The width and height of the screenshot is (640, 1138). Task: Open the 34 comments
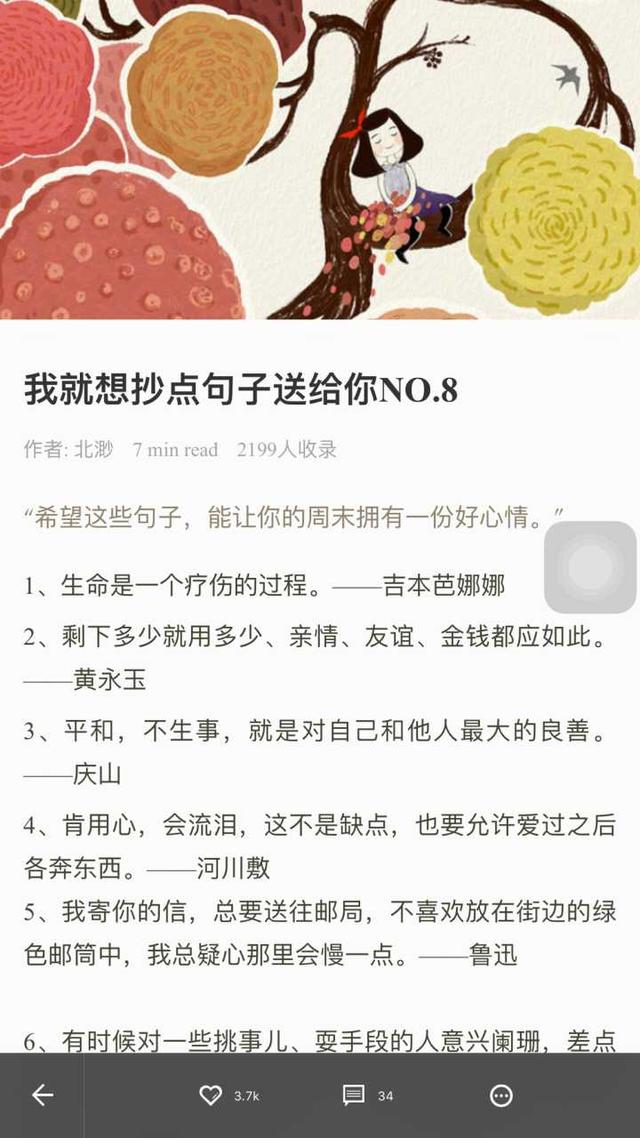[x=354, y=1096]
